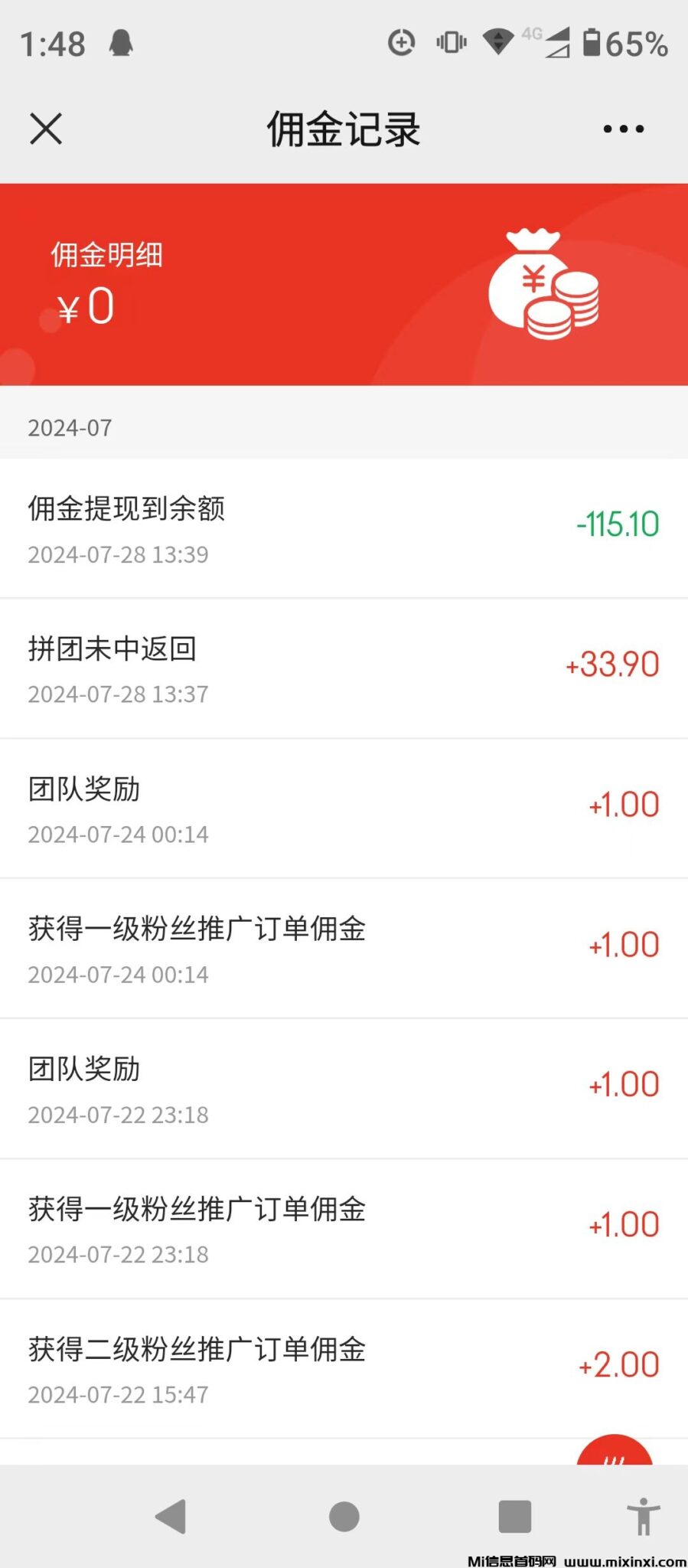
Task: Close the 佣金记录 page with the X
Action: [46, 128]
